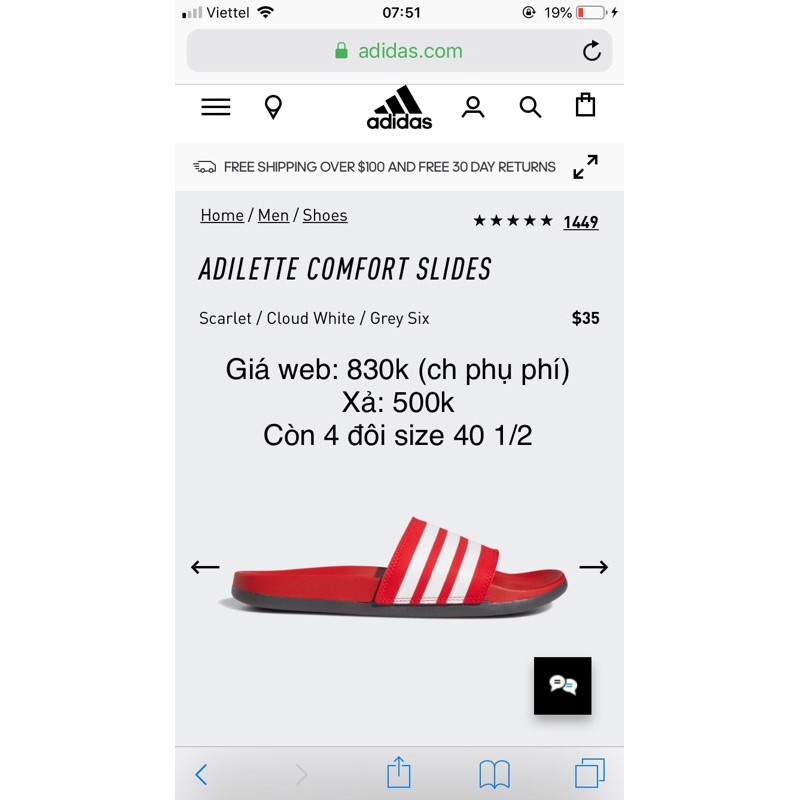The height and width of the screenshot is (800, 800).
Task: Open Safari bookmarks
Action: tap(494, 774)
